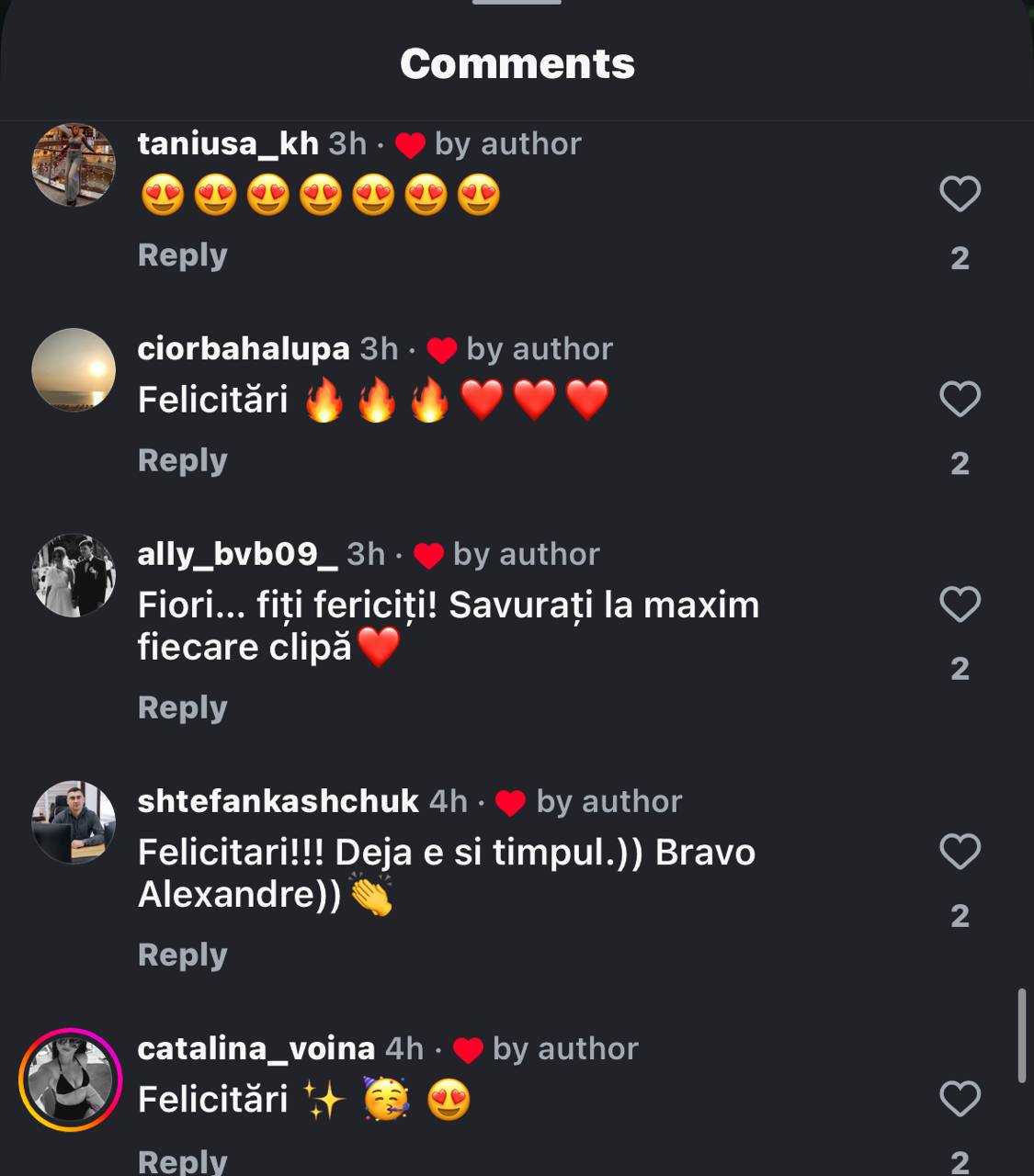Tap the sheet drag handle at top
The height and width of the screenshot is (1176, 1034).
[x=517, y=3]
